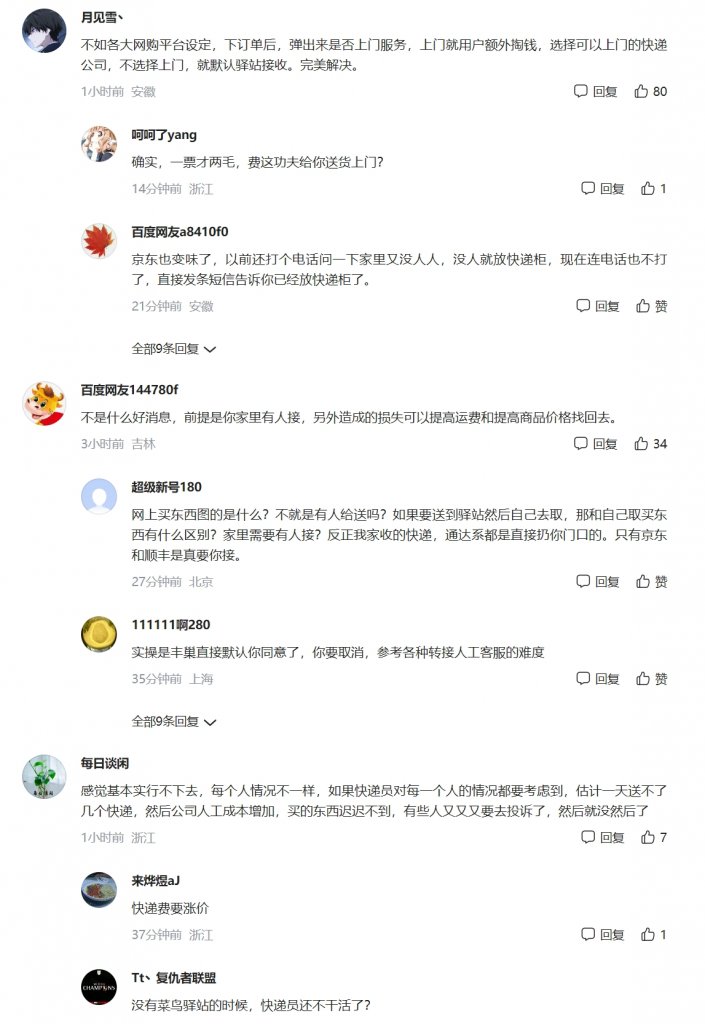View 超级新号180's user profile name
This screenshot has width=705, height=1024.
(x=166, y=487)
